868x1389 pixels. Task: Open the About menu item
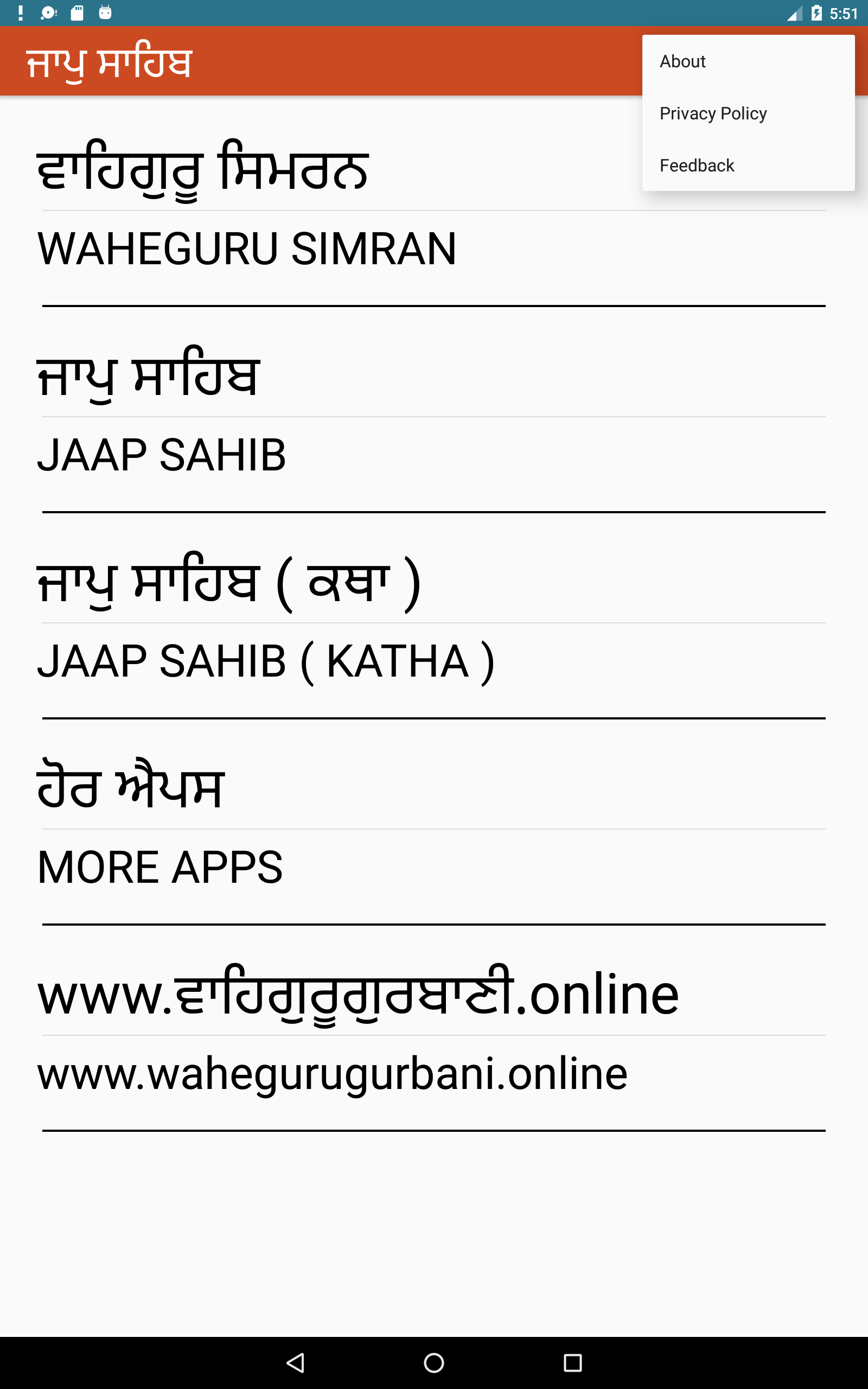[682, 61]
